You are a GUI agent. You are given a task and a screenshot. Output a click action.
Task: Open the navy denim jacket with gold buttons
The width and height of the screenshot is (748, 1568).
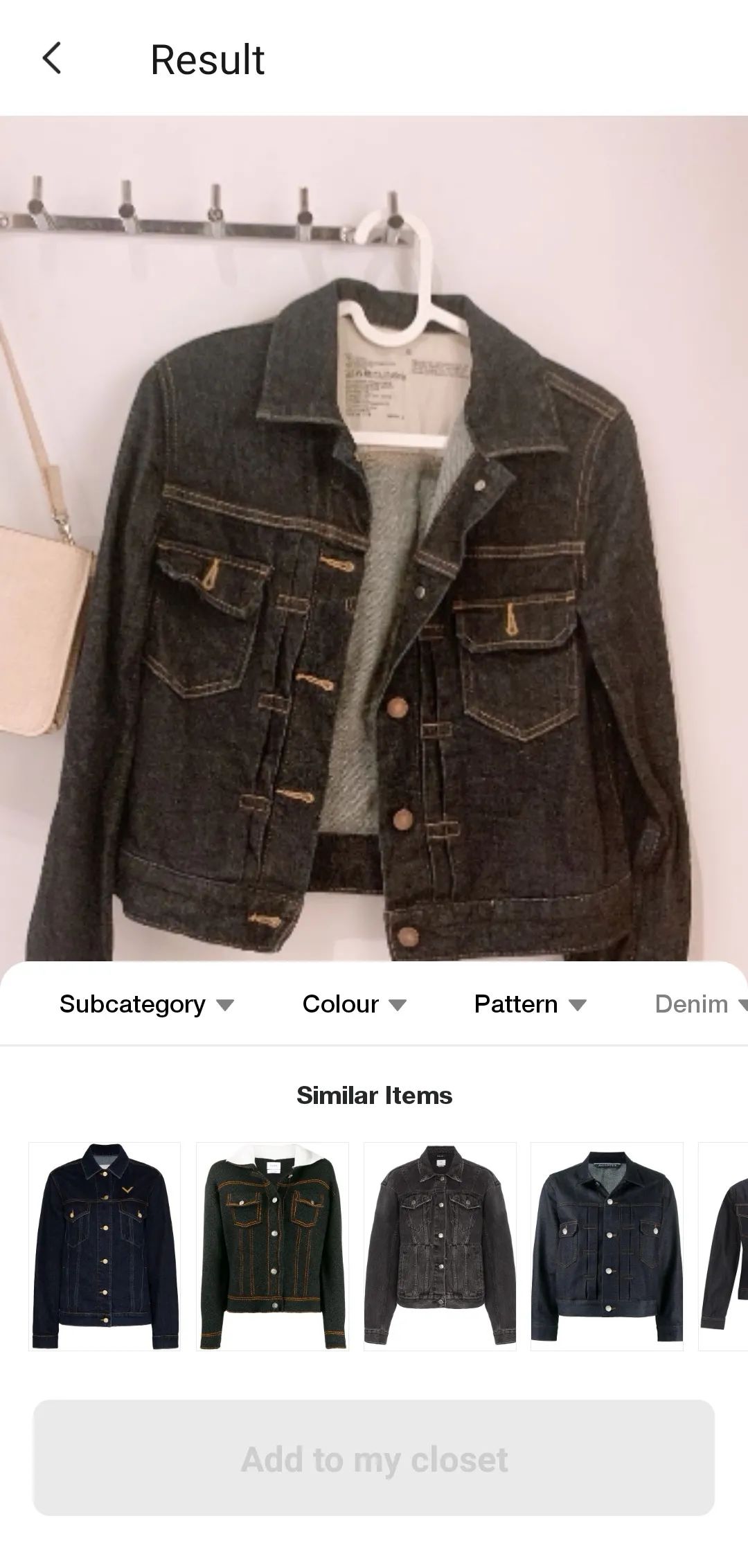(105, 1246)
